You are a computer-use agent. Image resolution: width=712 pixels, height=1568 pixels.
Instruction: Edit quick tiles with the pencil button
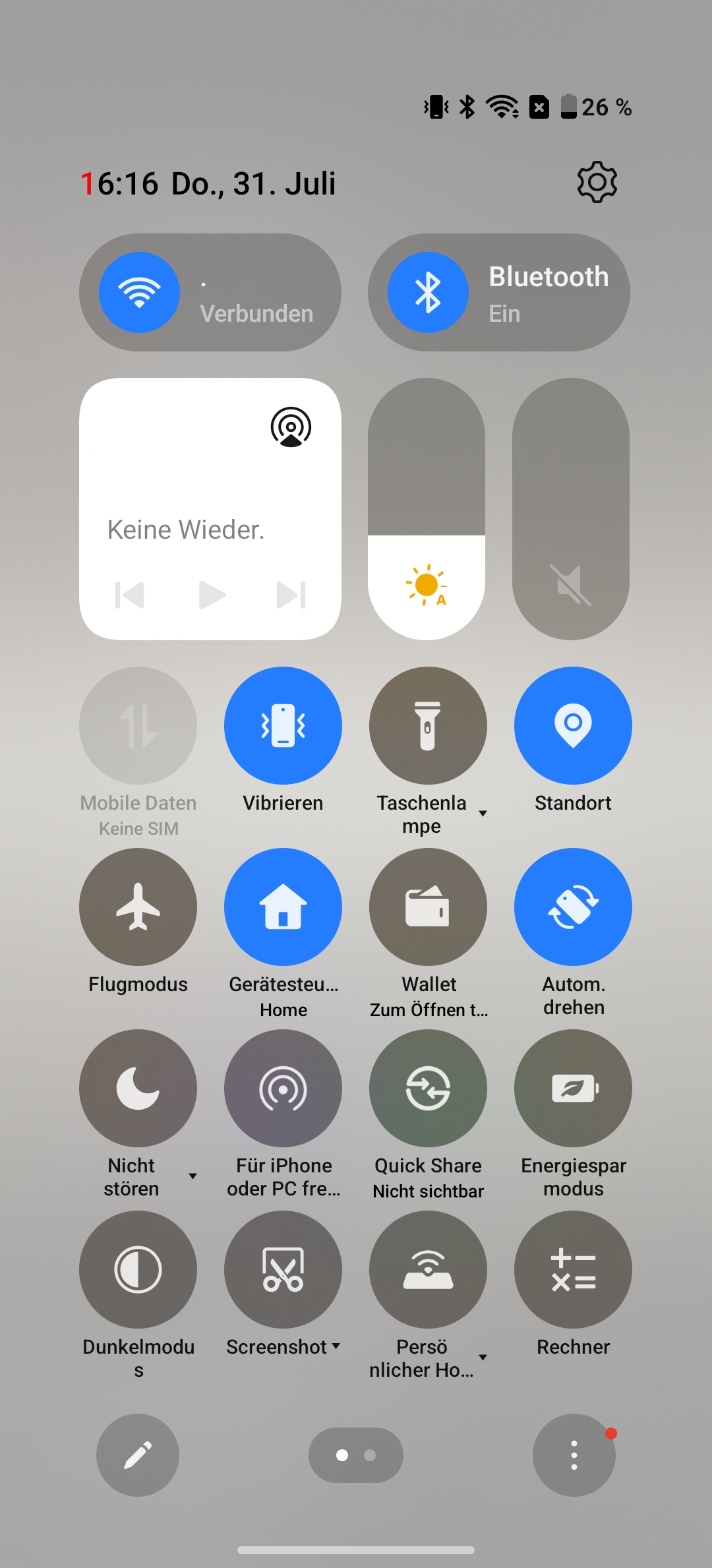point(138,1455)
